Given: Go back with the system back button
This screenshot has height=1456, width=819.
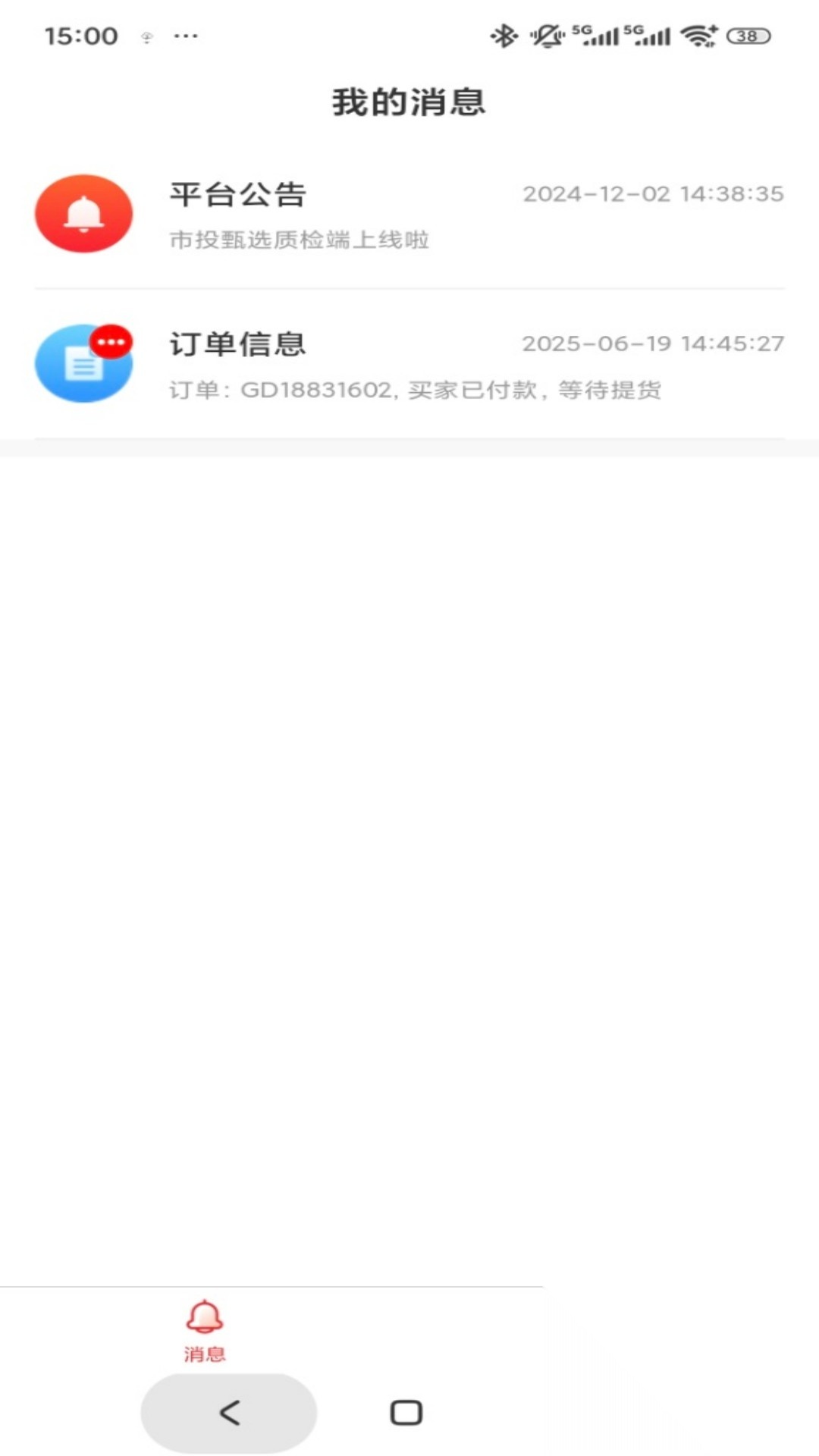Looking at the screenshot, I should click(229, 1413).
